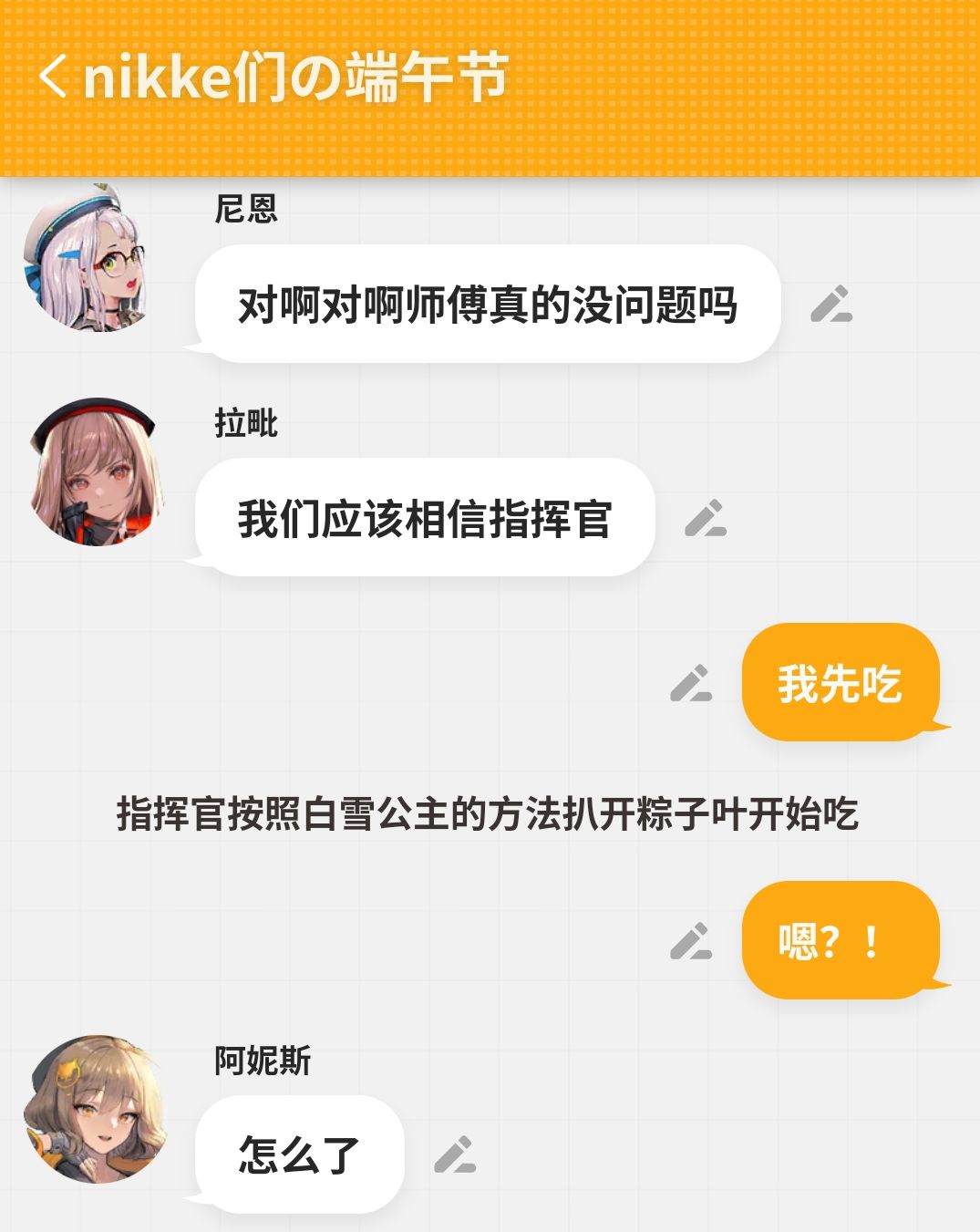This screenshot has height=1232, width=980.
Task: Go back from nikke们の端午节 chat
Action: point(55,77)
